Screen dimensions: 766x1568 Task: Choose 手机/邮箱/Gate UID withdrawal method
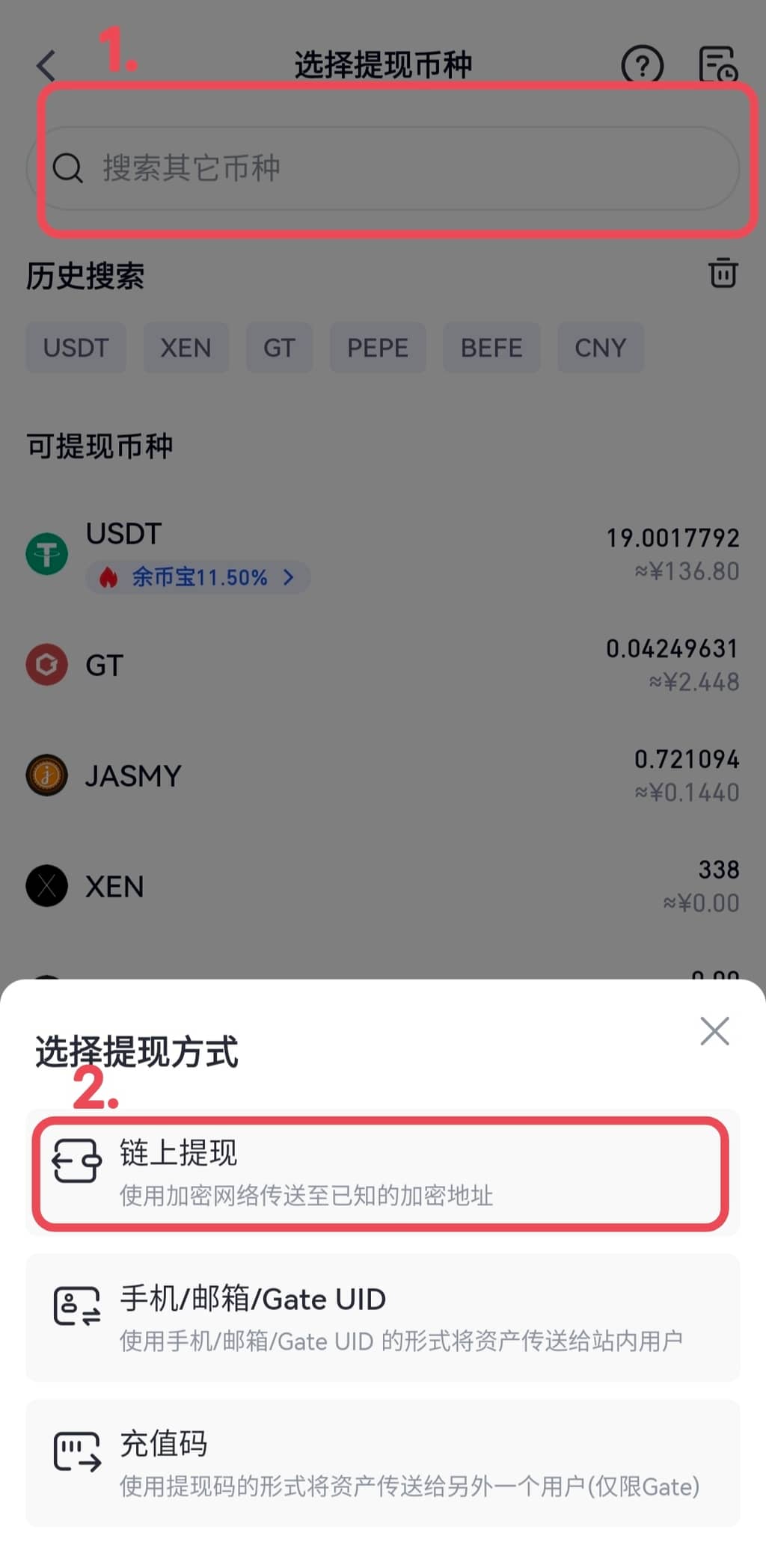coord(382,1318)
